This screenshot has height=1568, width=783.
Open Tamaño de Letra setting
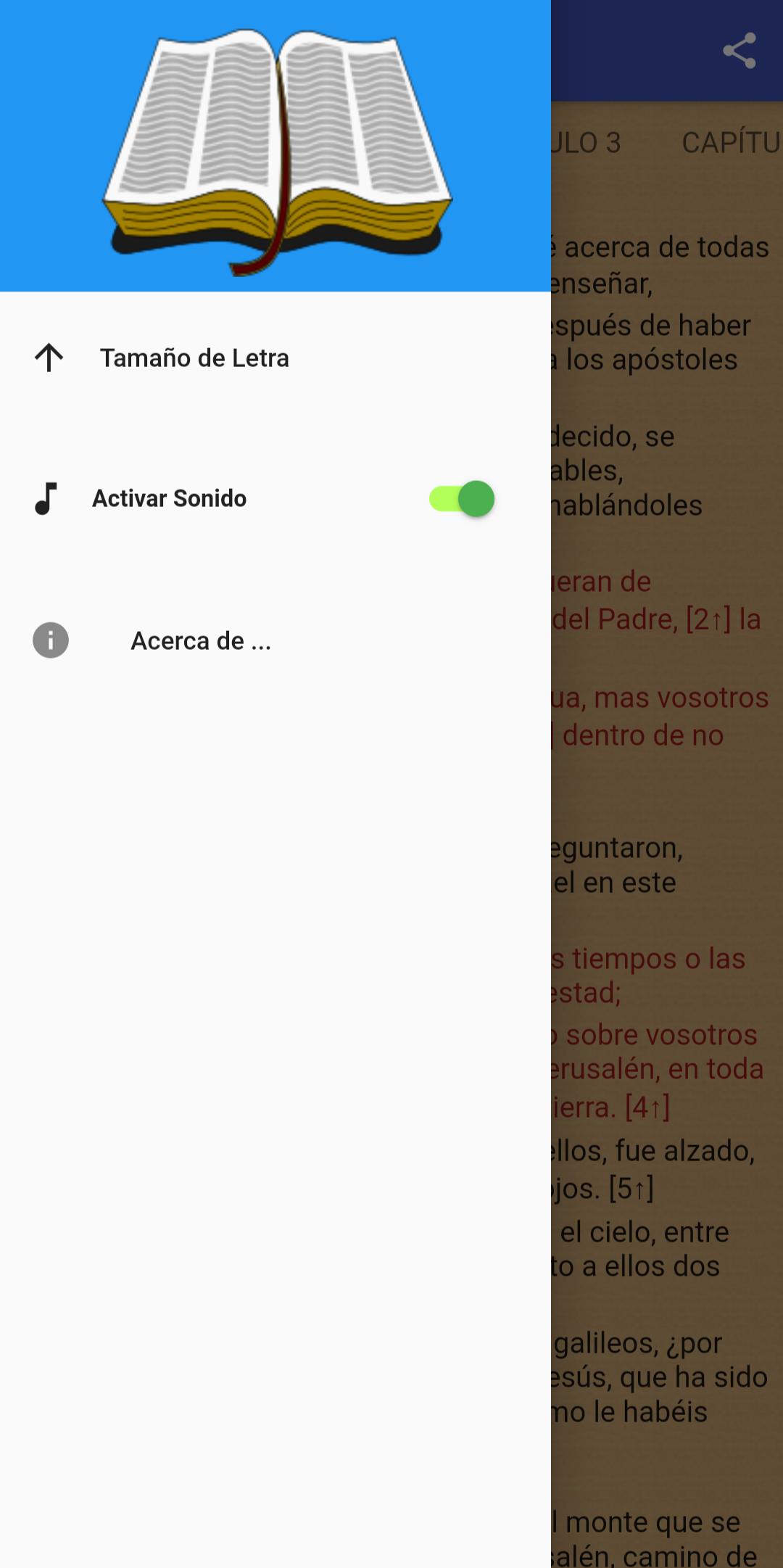click(x=275, y=358)
